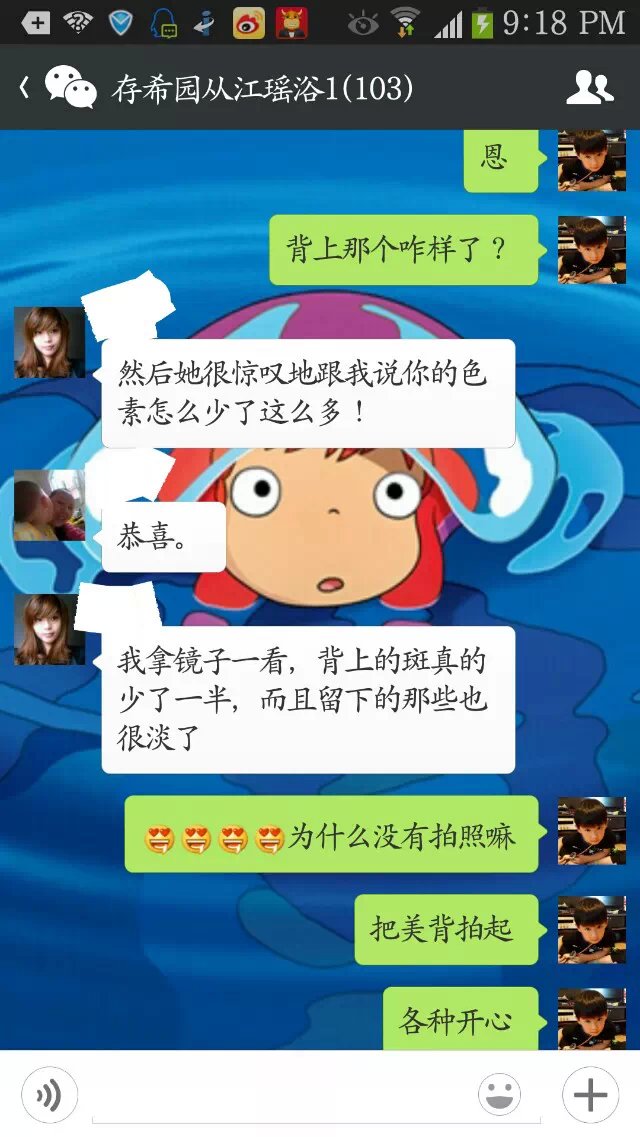Open the group members icon
The width and height of the screenshot is (640, 1137).
[x=589, y=89]
